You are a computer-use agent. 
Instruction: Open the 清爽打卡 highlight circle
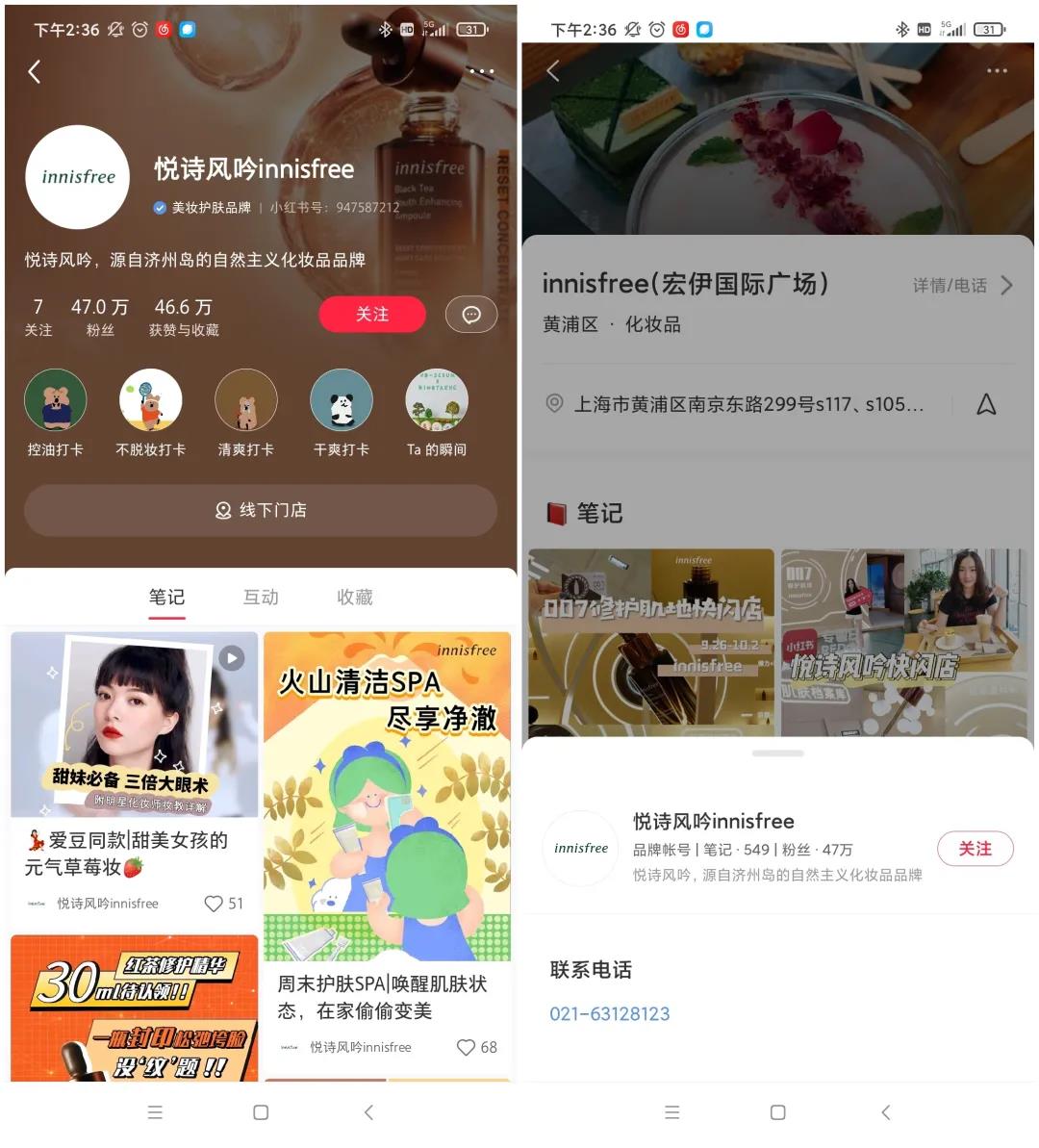click(245, 400)
